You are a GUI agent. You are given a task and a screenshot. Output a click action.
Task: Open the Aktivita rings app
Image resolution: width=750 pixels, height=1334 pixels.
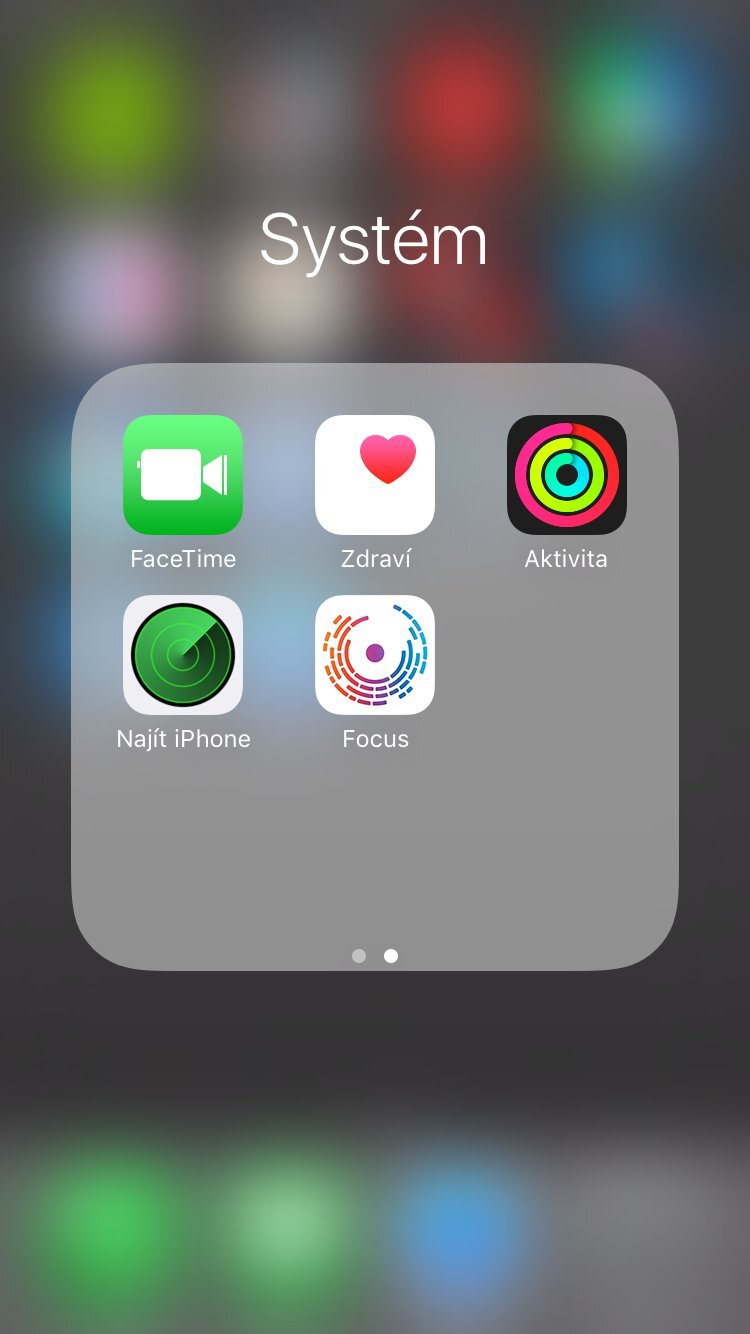pyautogui.click(x=567, y=475)
